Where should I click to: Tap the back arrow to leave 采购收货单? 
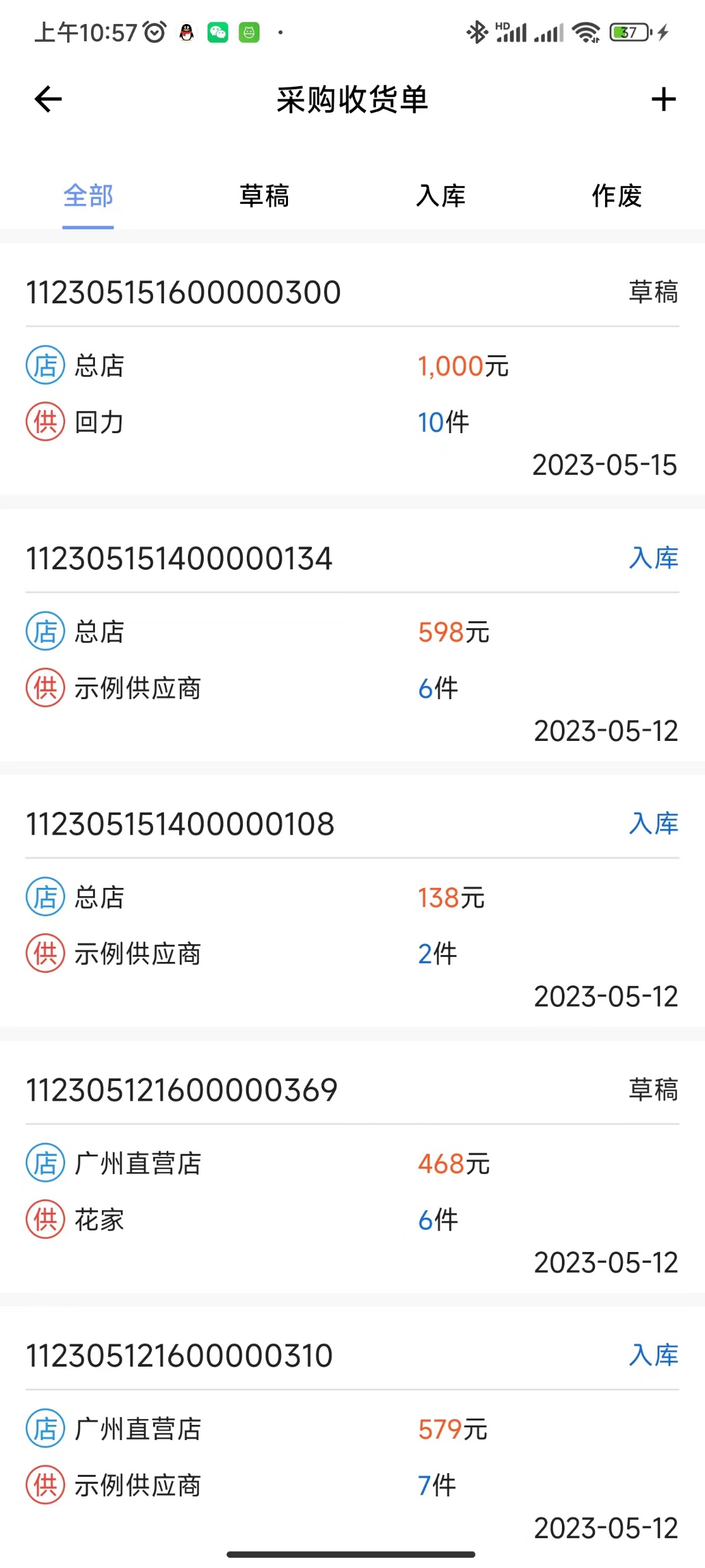click(47, 99)
